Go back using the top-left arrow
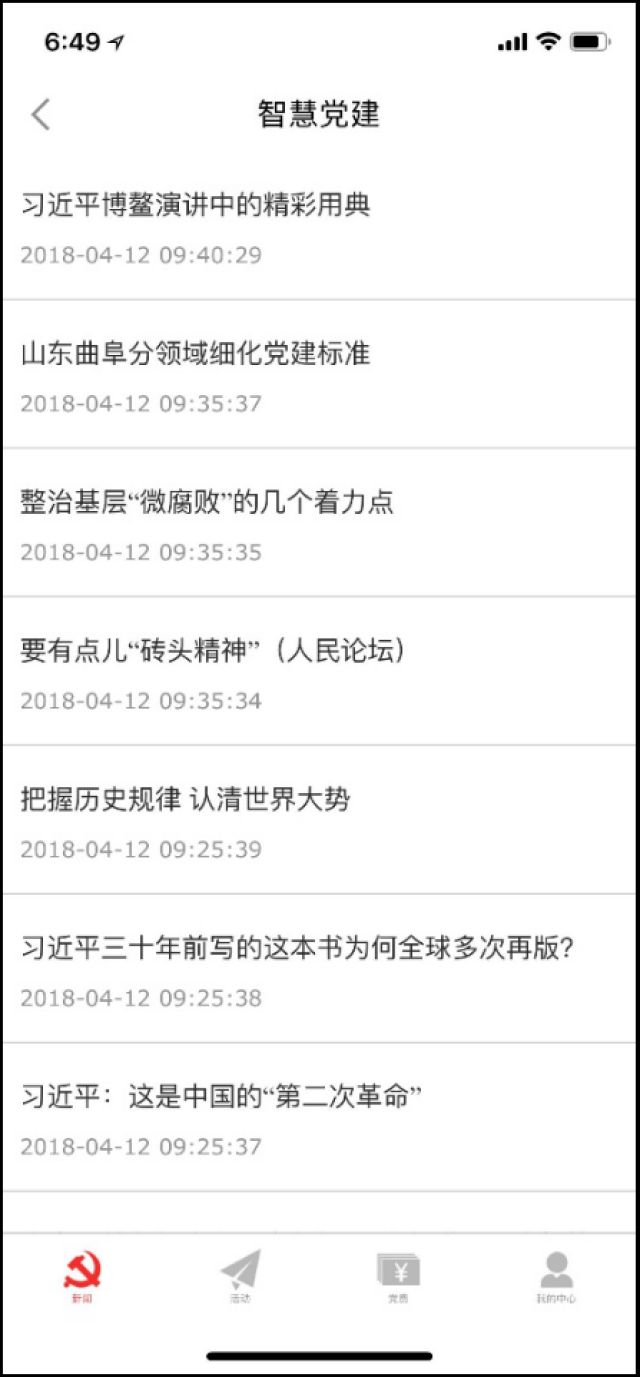 (x=41, y=114)
